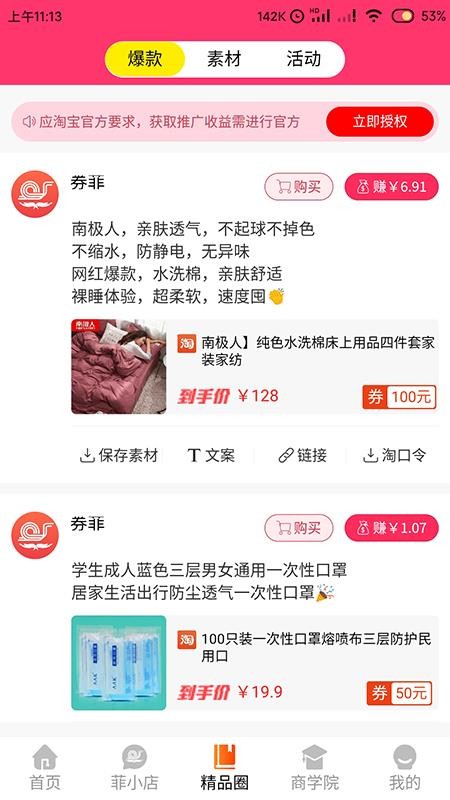Tap the 立即授权 button
The height and width of the screenshot is (800, 450).
[380, 121]
